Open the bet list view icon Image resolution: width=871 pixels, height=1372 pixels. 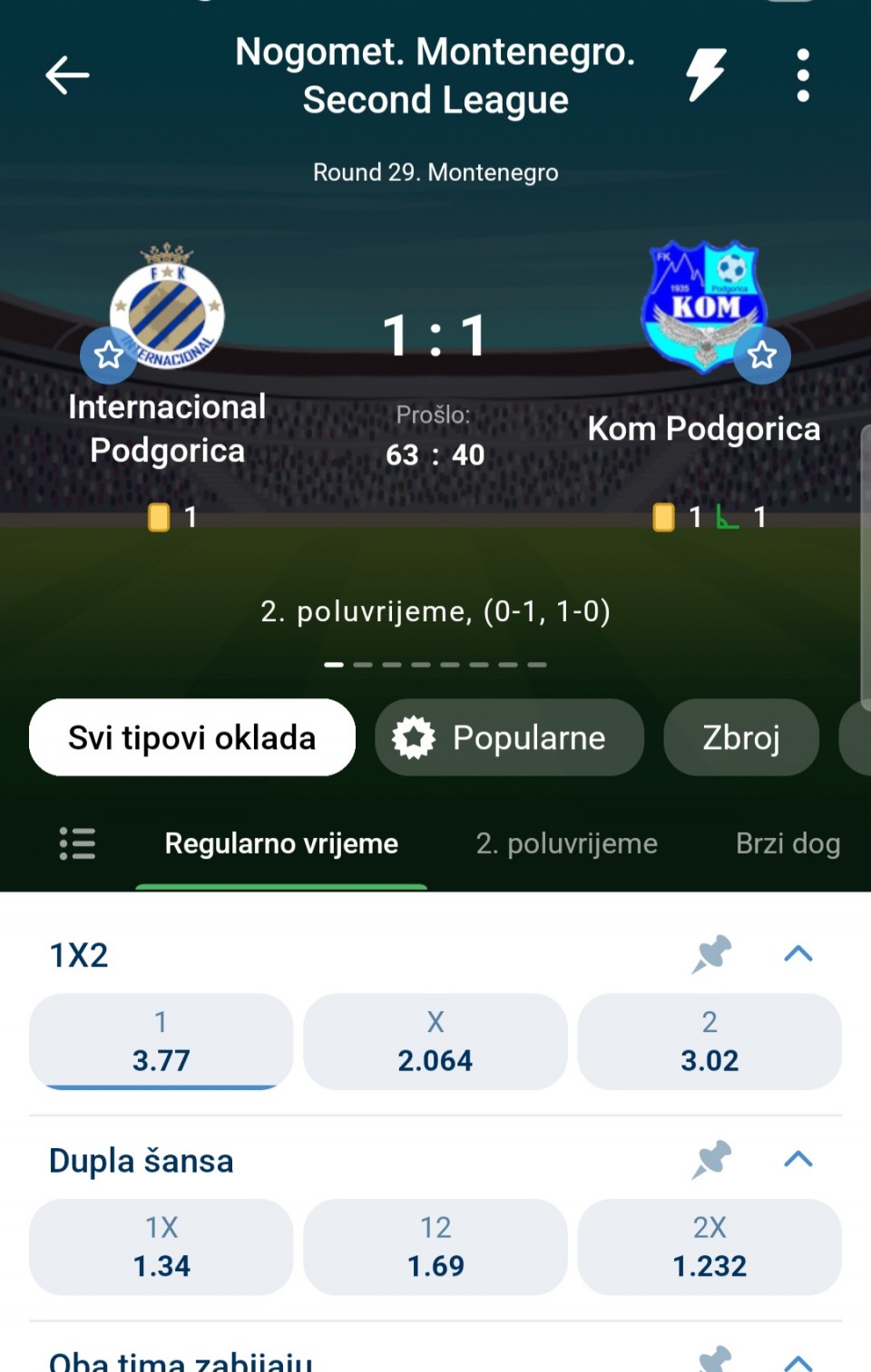[x=77, y=843]
